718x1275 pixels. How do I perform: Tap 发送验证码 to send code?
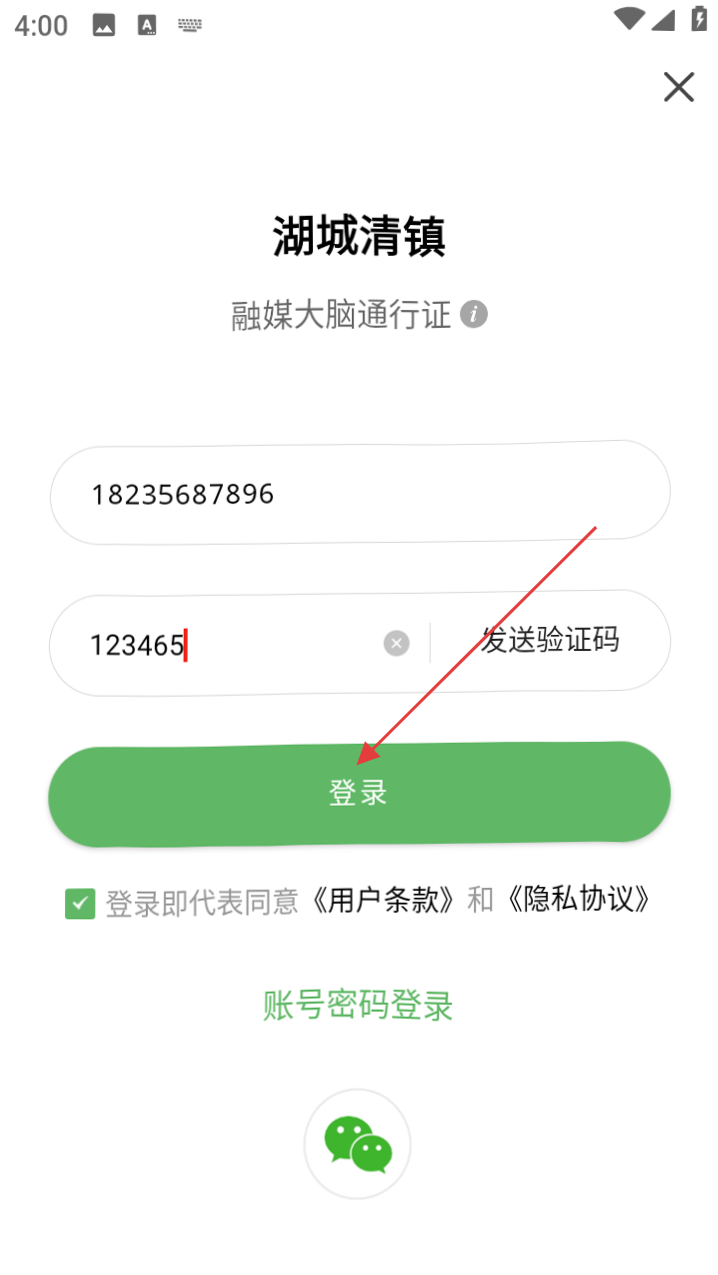[x=550, y=640]
